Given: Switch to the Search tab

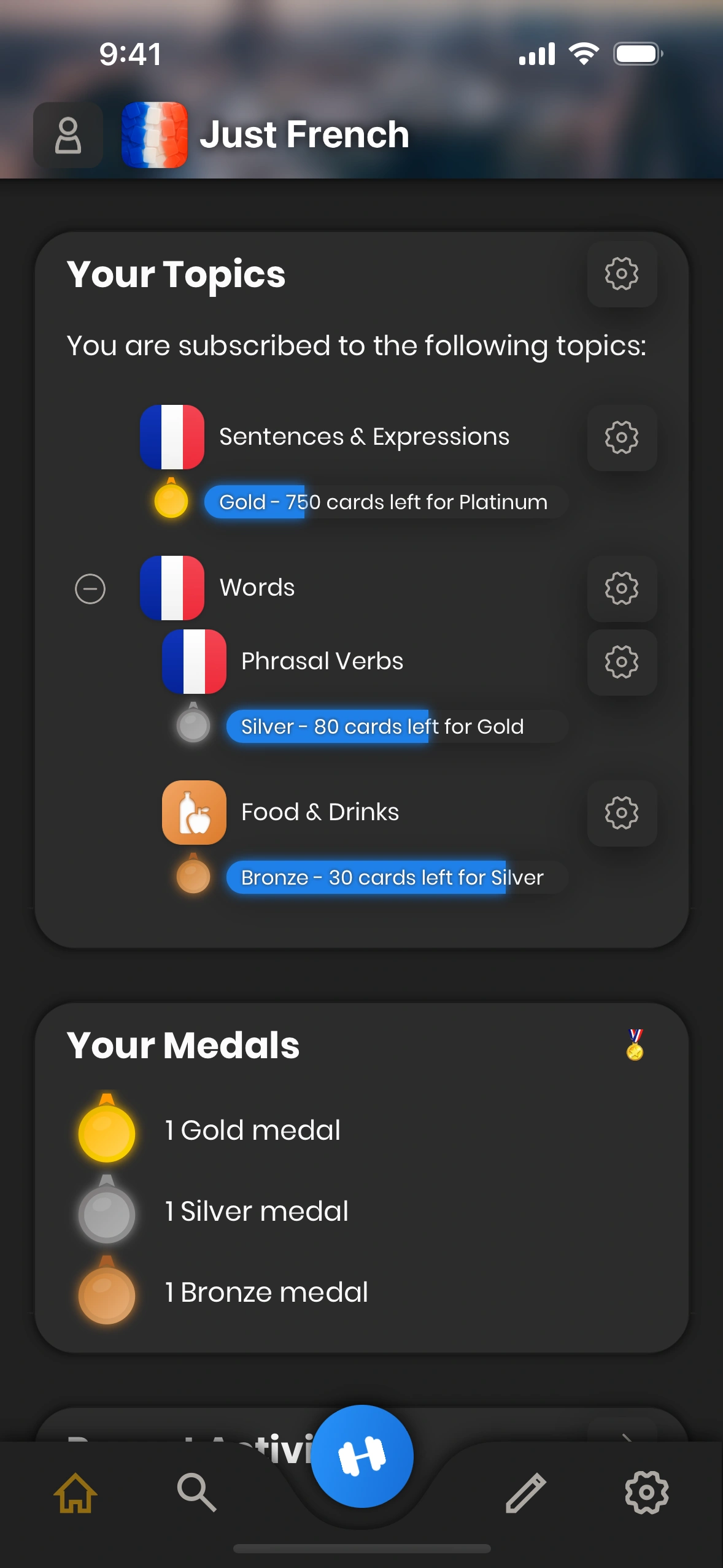Looking at the screenshot, I should click(x=196, y=1493).
